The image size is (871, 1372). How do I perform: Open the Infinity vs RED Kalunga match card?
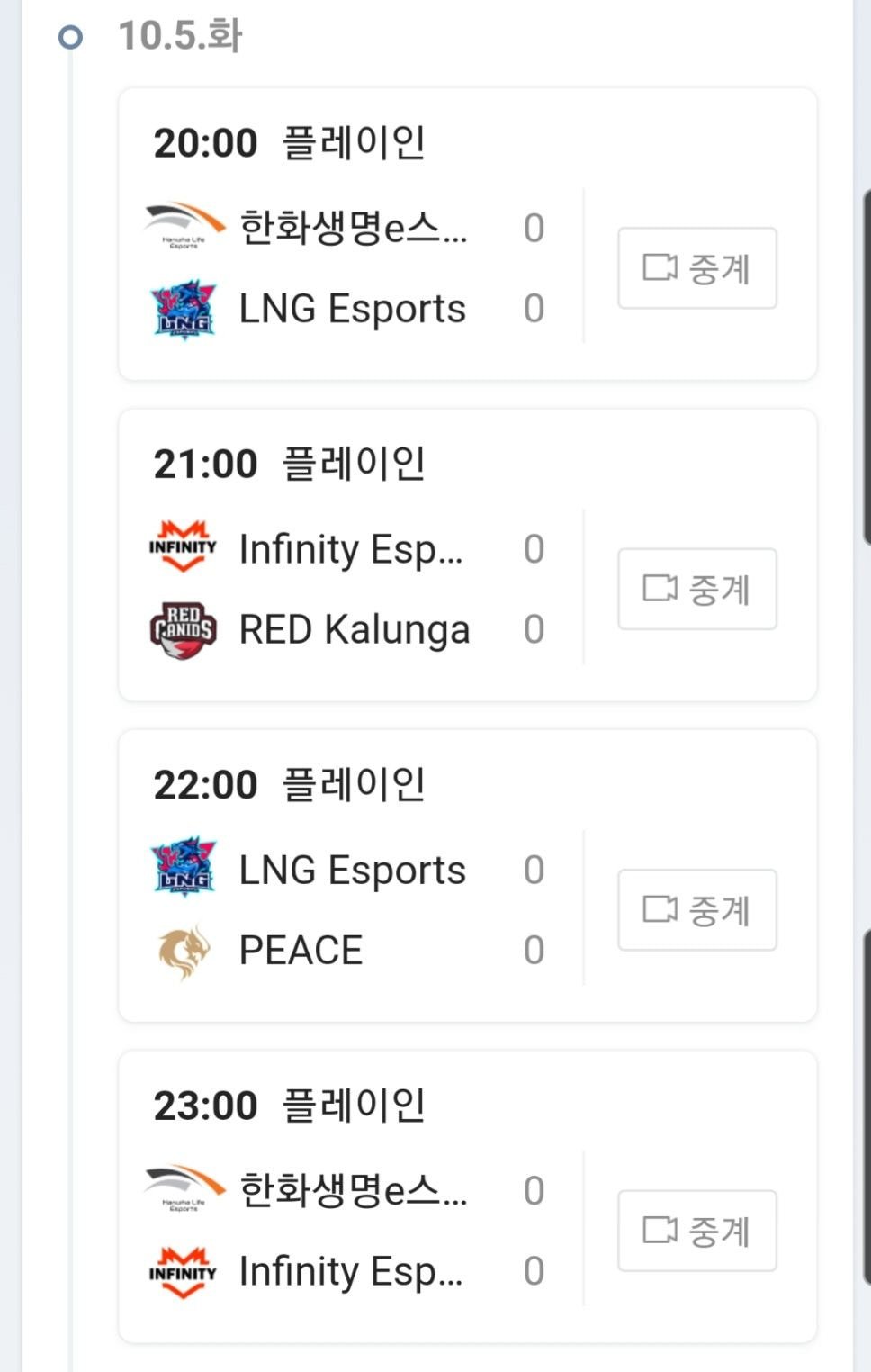pos(353,589)
